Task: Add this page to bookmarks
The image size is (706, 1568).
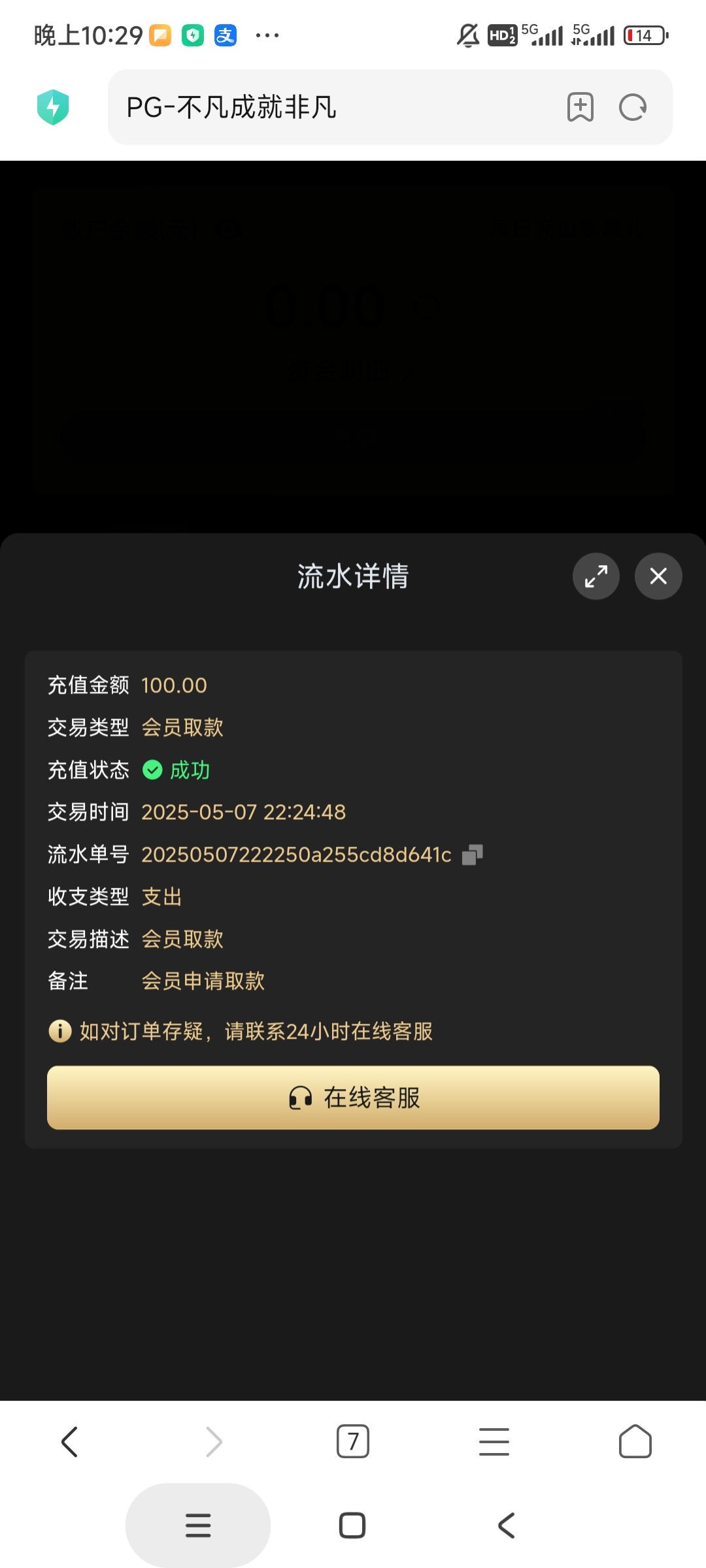Action: click(x=580, y=107)
